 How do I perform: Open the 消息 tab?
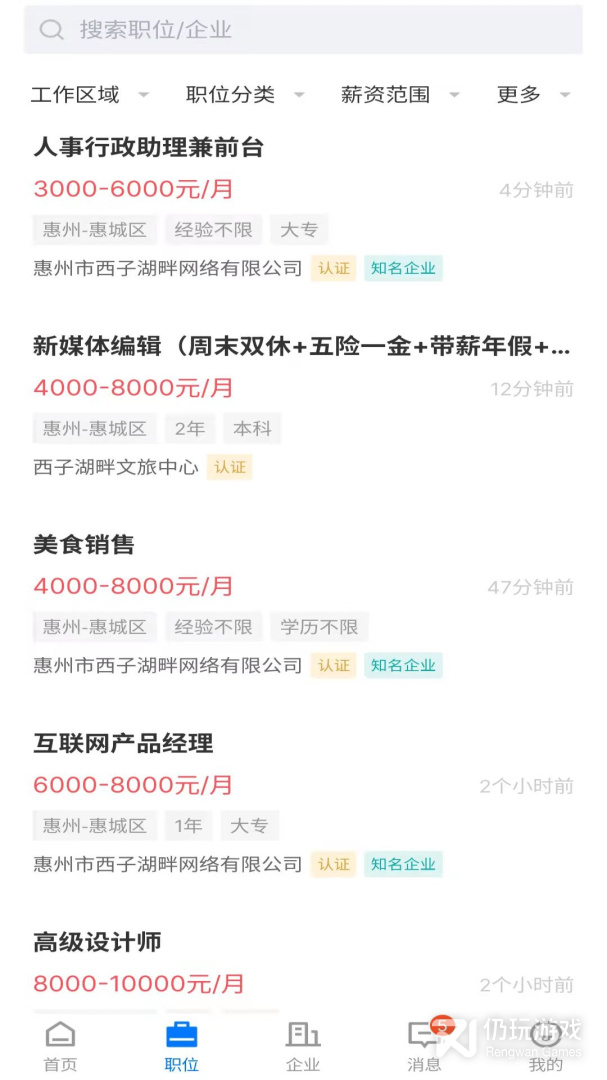(x=424, y=1046)
